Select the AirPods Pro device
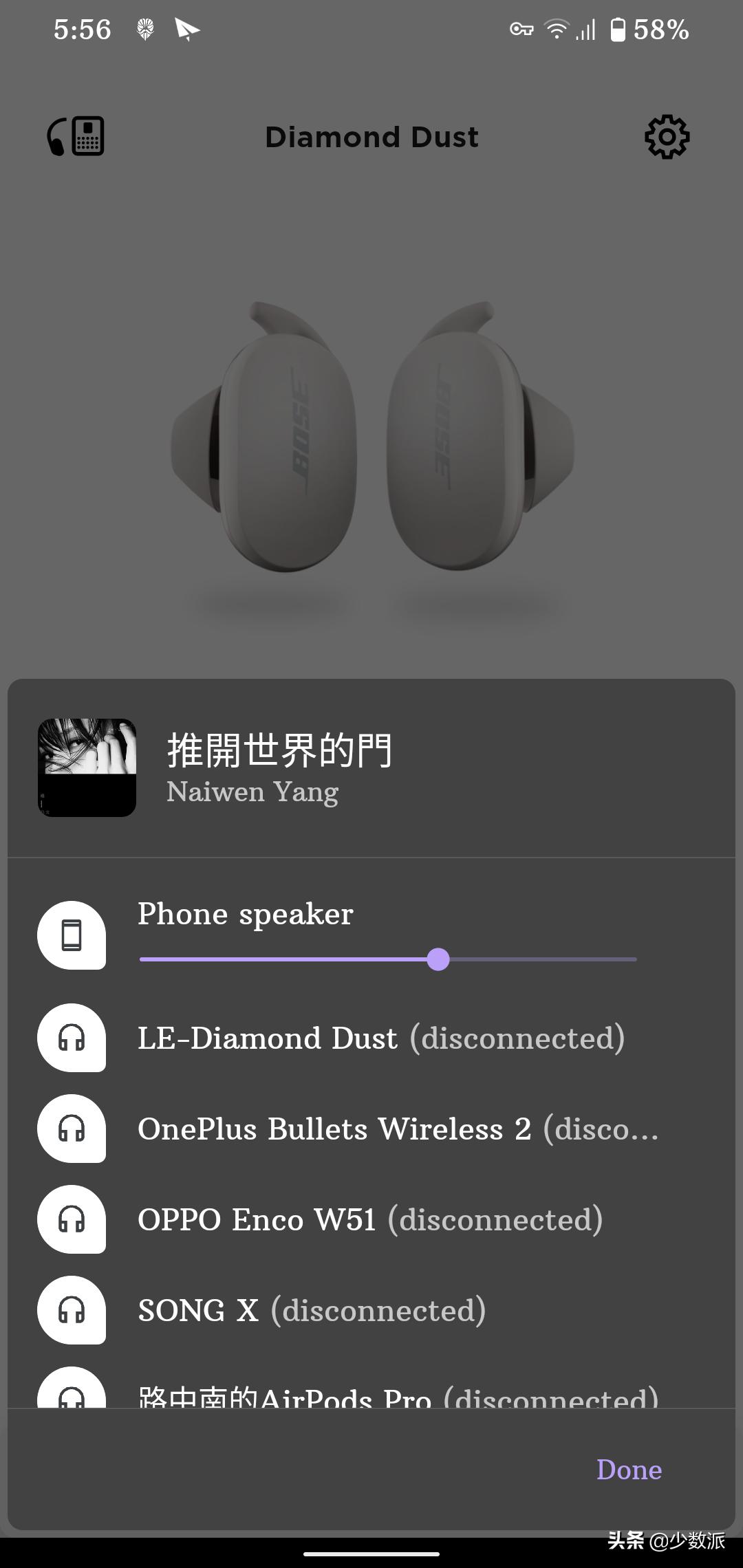This screenshot has height=1568, width=743. click(397, 1395)
